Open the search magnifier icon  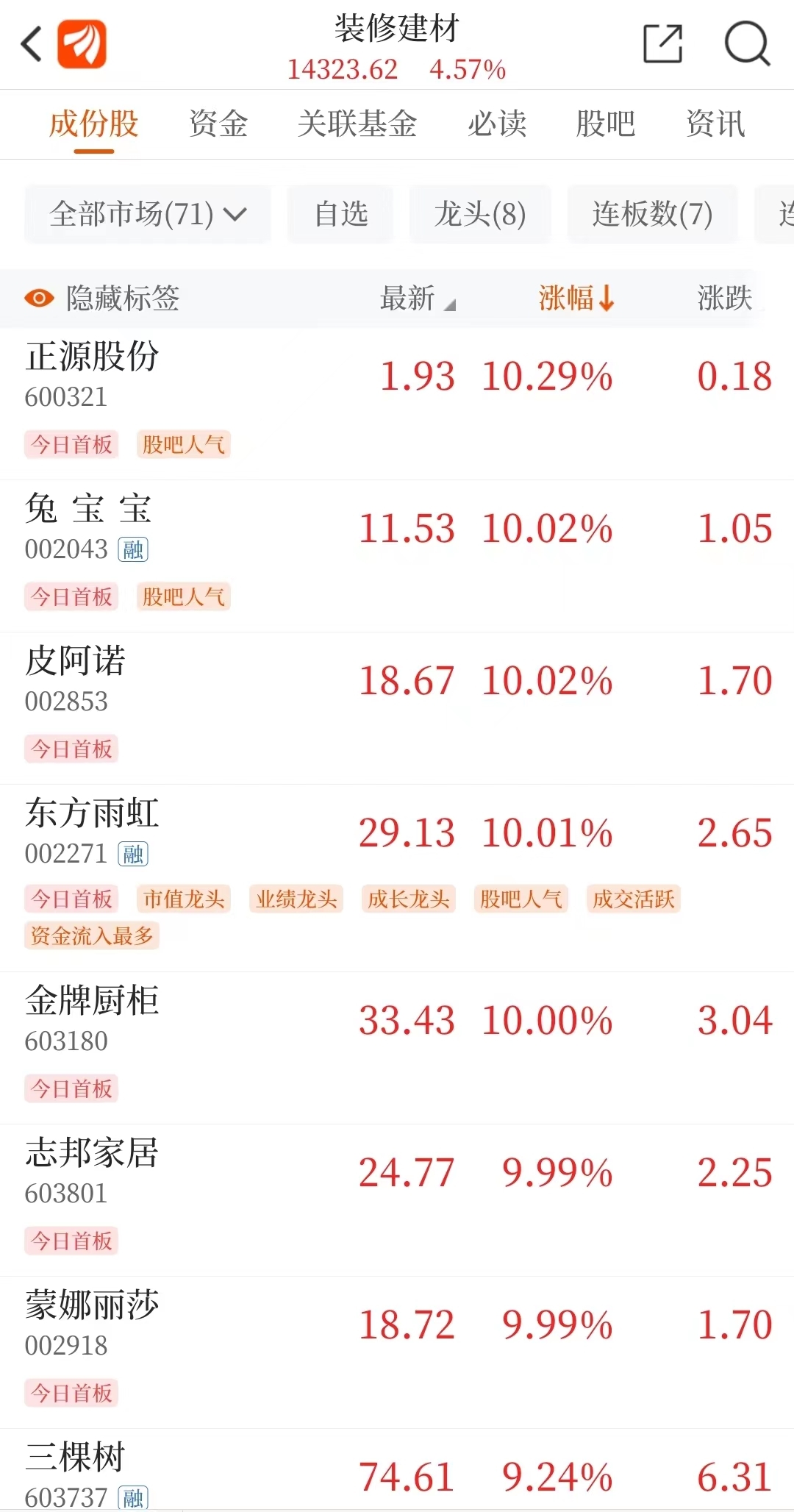[x=746, y=44]
